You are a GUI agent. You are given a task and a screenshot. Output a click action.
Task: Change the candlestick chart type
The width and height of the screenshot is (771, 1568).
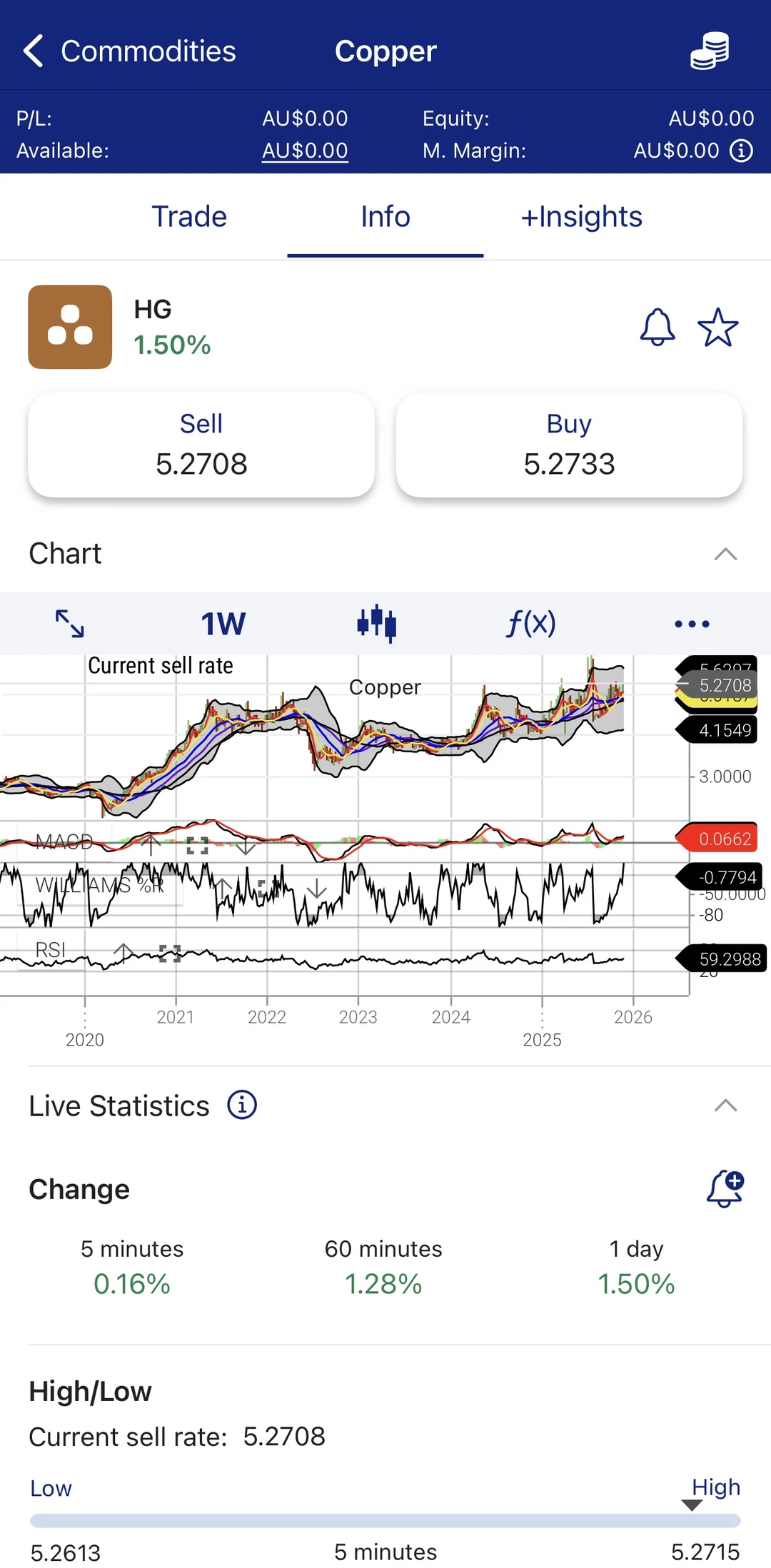tap(376, 624)
